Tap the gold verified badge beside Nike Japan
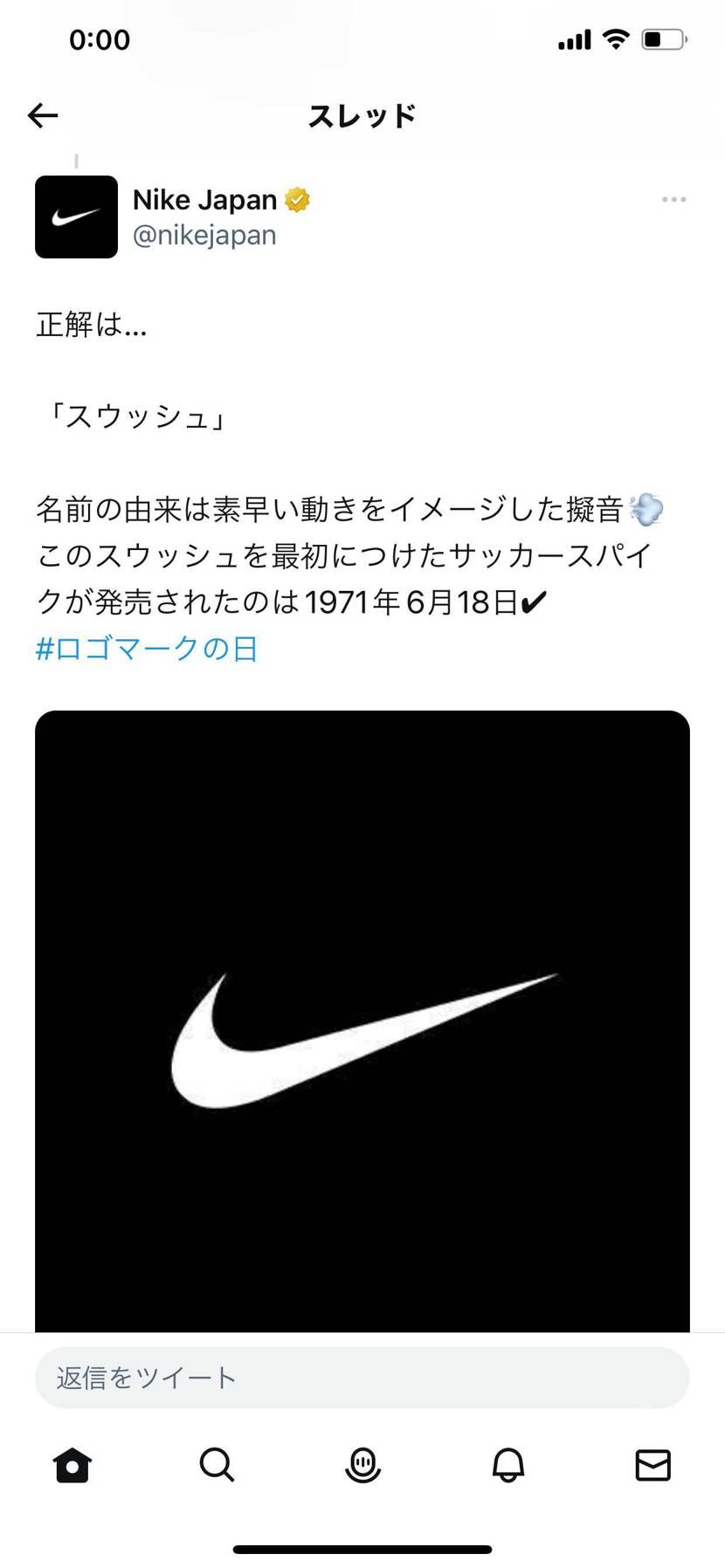Viewport: 725px width, 1568px height. tap(297, 198)
